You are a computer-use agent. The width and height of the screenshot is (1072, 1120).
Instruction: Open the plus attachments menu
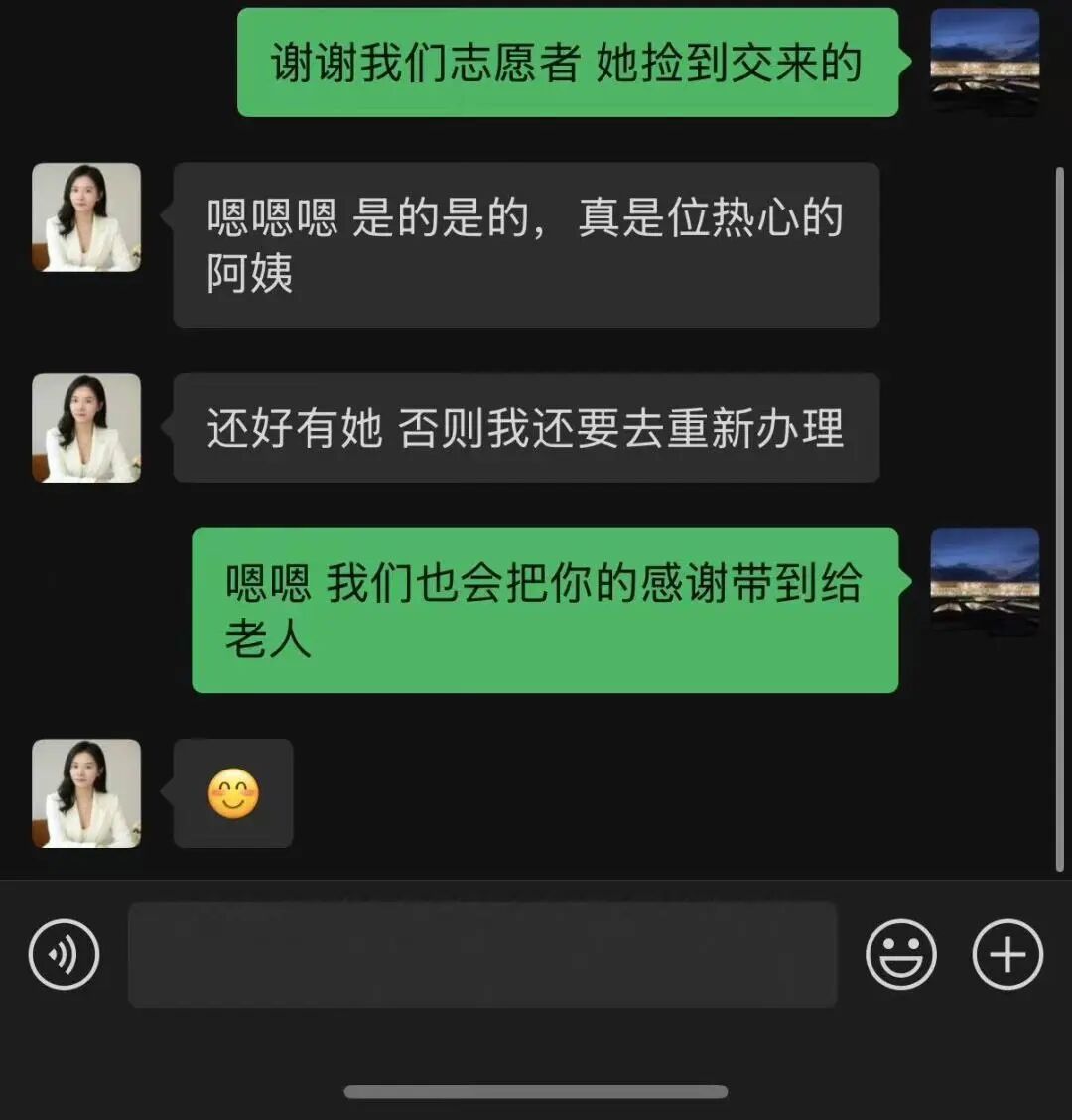[1006, 955]
